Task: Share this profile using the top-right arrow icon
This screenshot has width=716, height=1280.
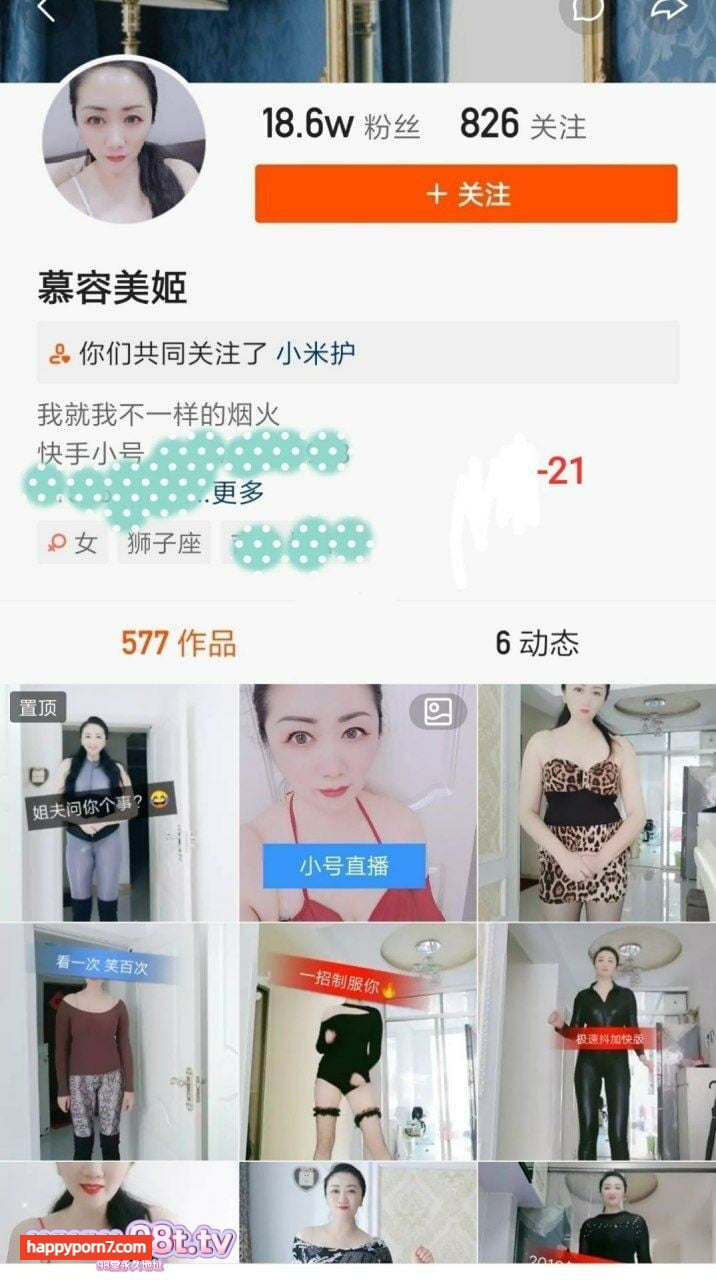Action: pyautogui.click(x=669, y=10)
